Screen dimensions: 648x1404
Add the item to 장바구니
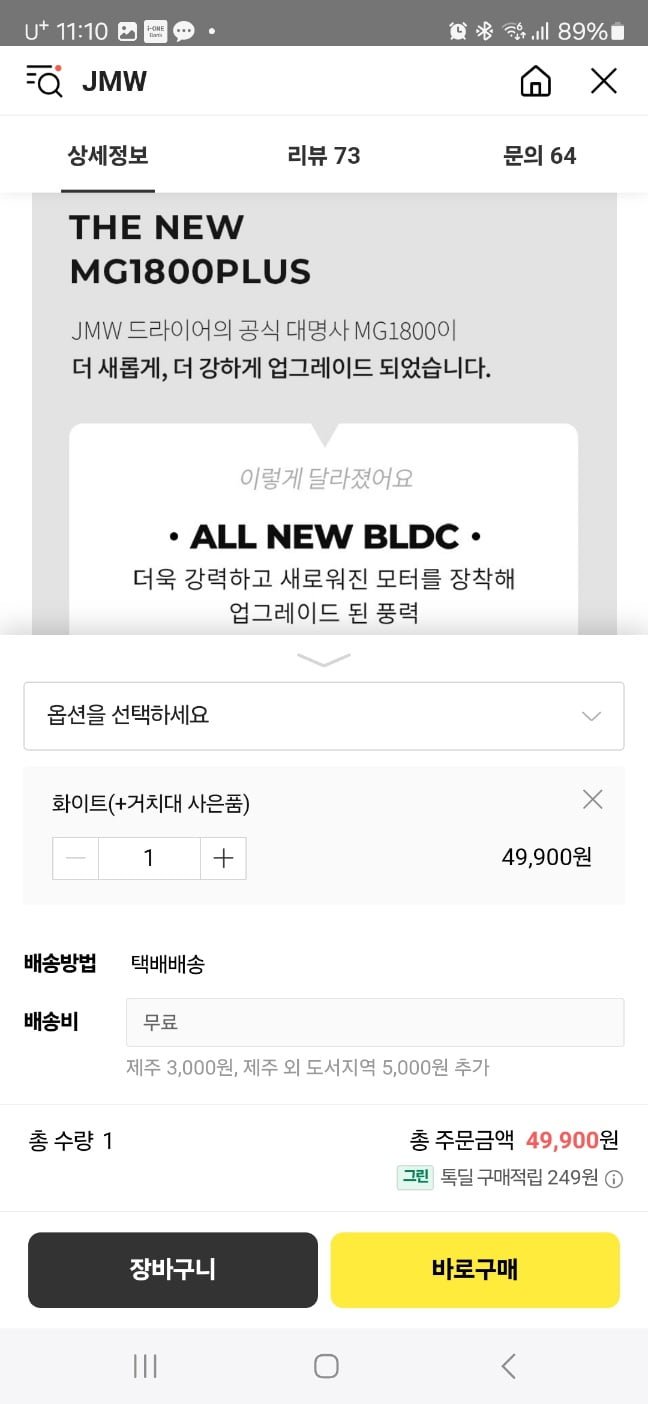point(173,1270)
